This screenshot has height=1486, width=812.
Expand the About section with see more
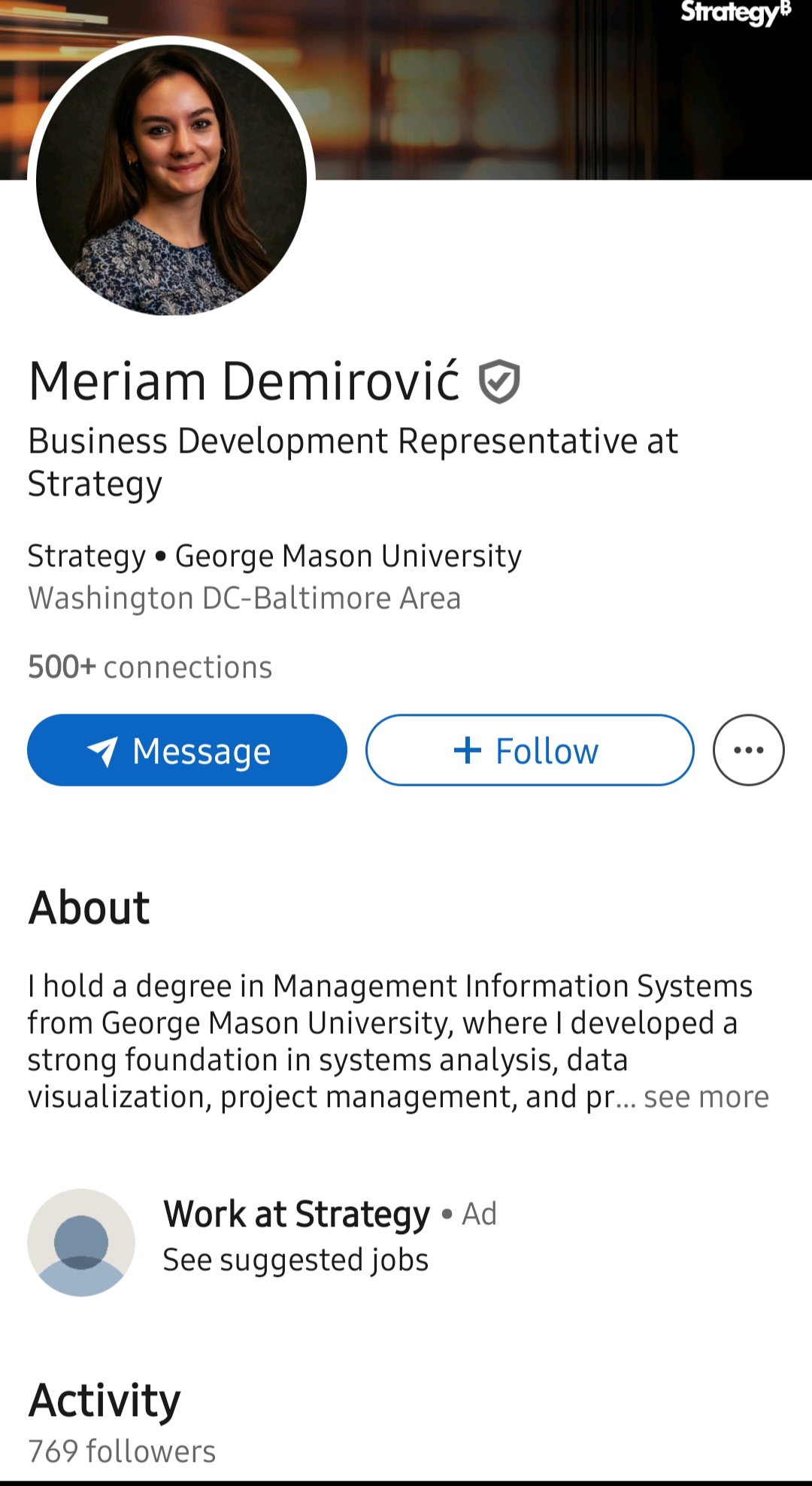[x=706, y=1097]
